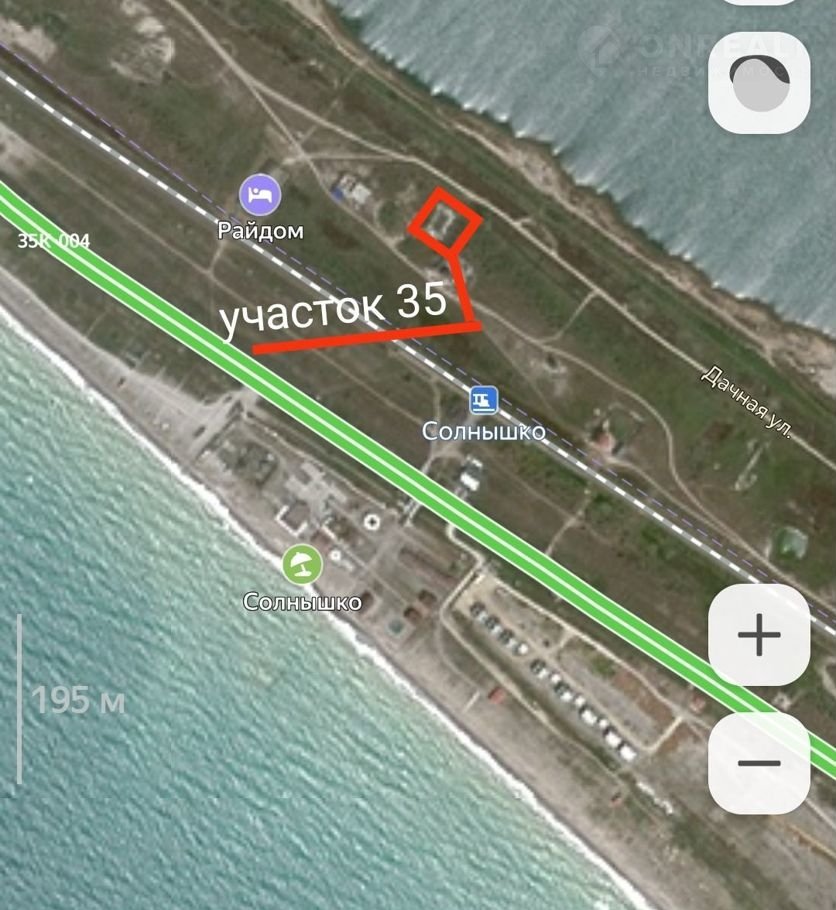Open the Солнышко beach marker
Viewport: 836px width, 910px height.
pyautogui.click(x=301, y=565)
